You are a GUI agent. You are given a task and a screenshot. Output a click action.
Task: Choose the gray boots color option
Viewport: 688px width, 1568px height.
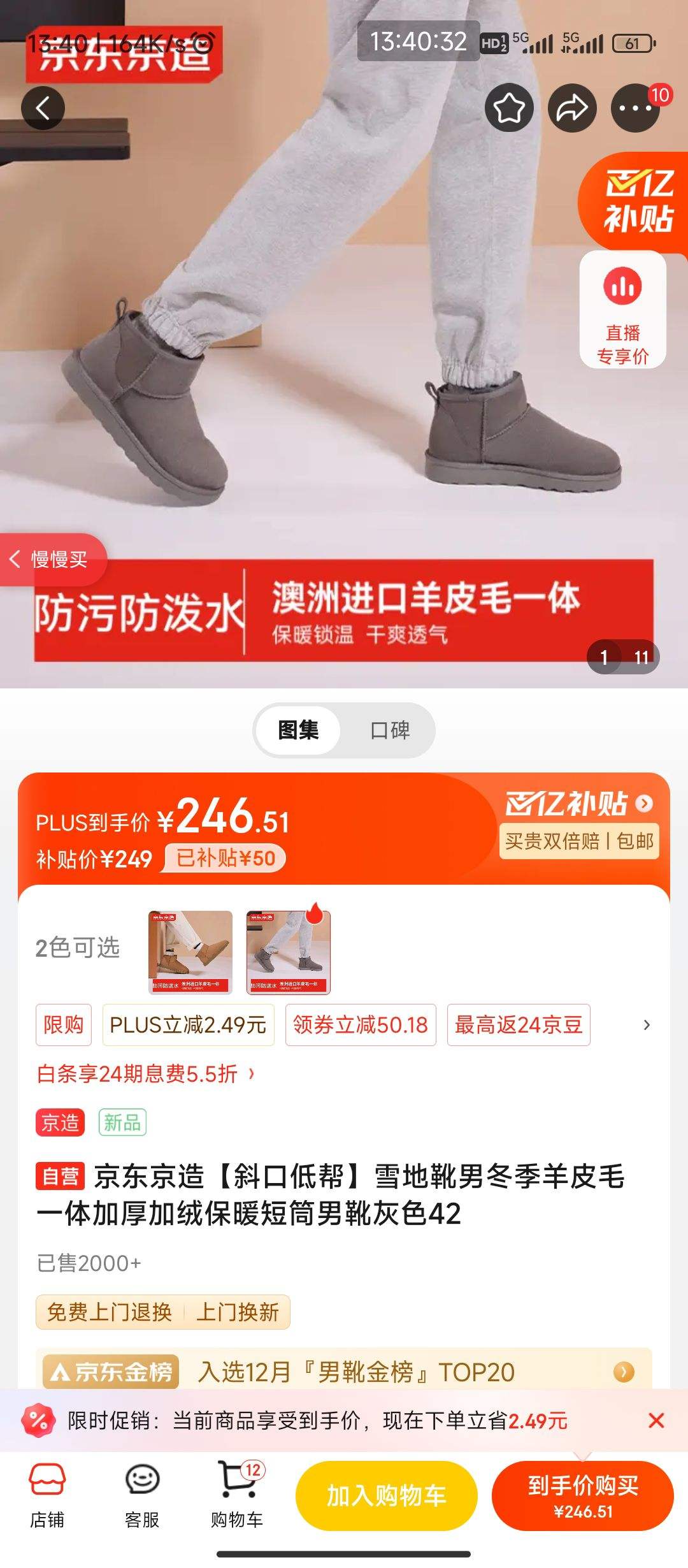[288, 952]
